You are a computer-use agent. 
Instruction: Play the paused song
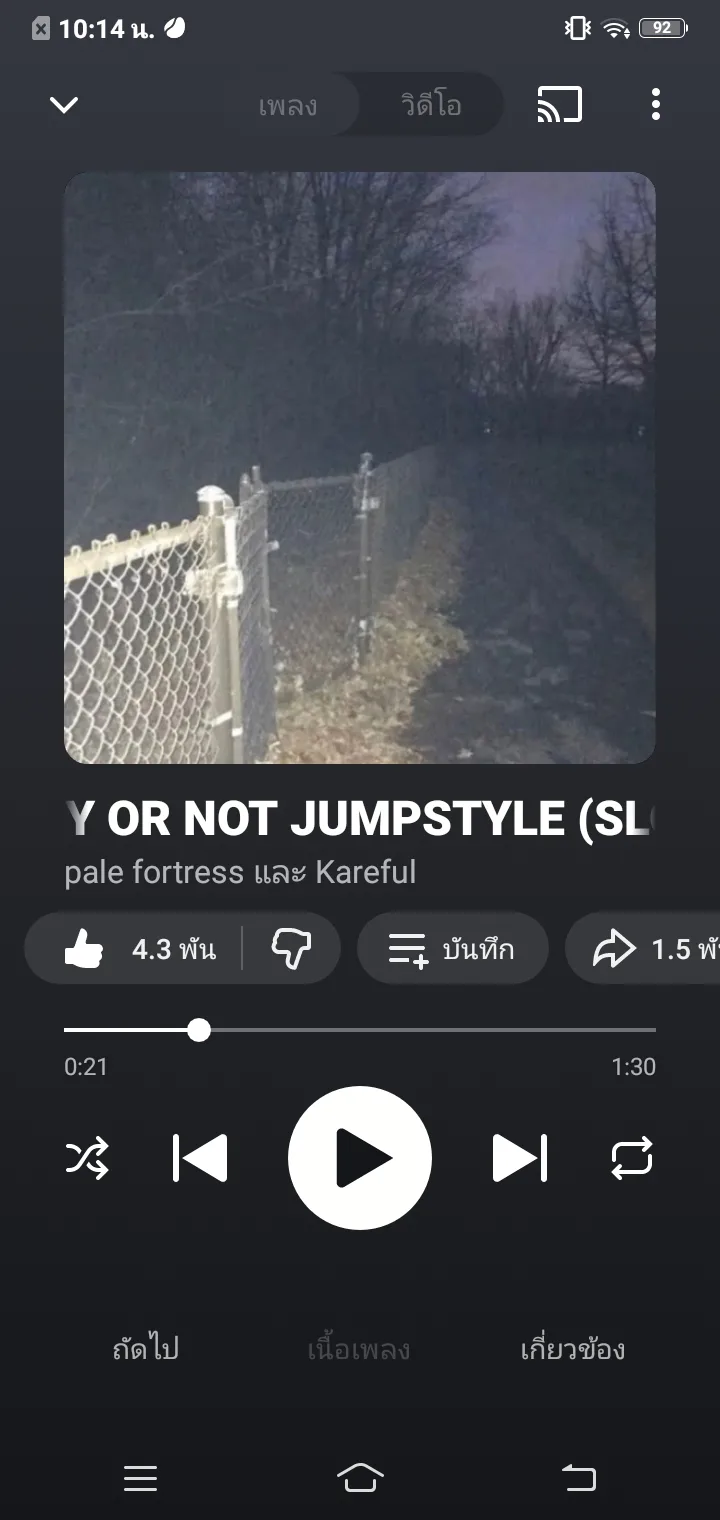[360, 1158]
